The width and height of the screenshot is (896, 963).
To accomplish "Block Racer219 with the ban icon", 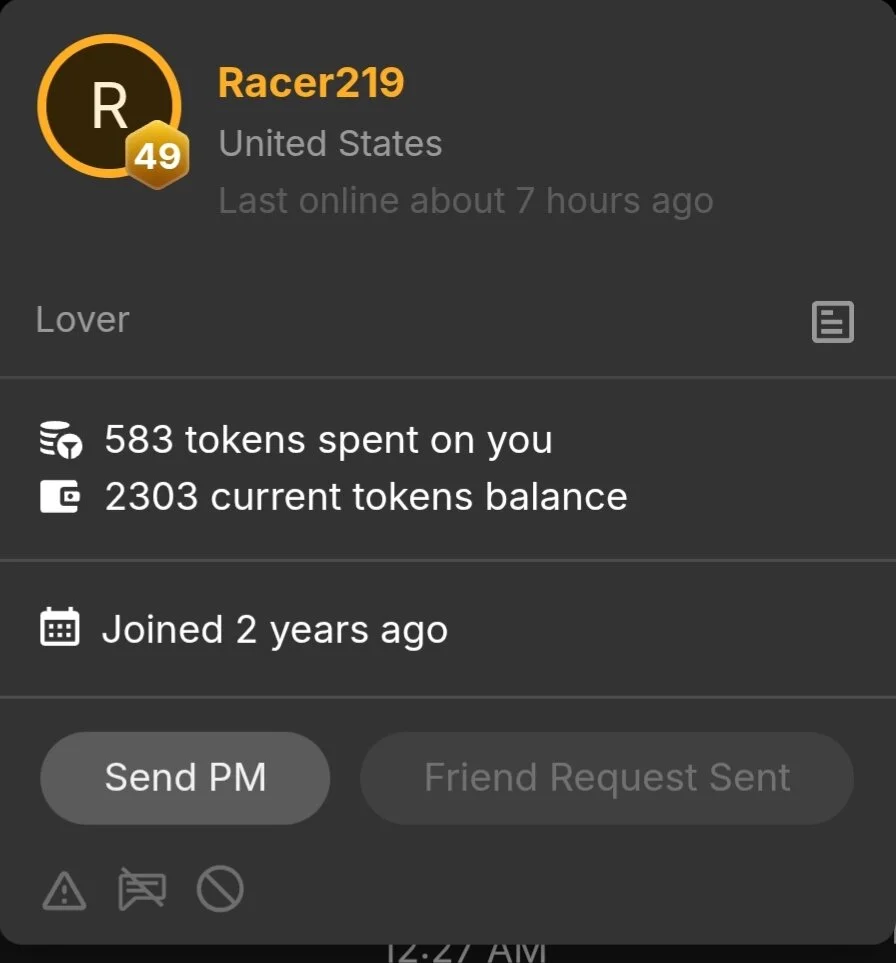I will pyautogui.click(x=220, y=889).
